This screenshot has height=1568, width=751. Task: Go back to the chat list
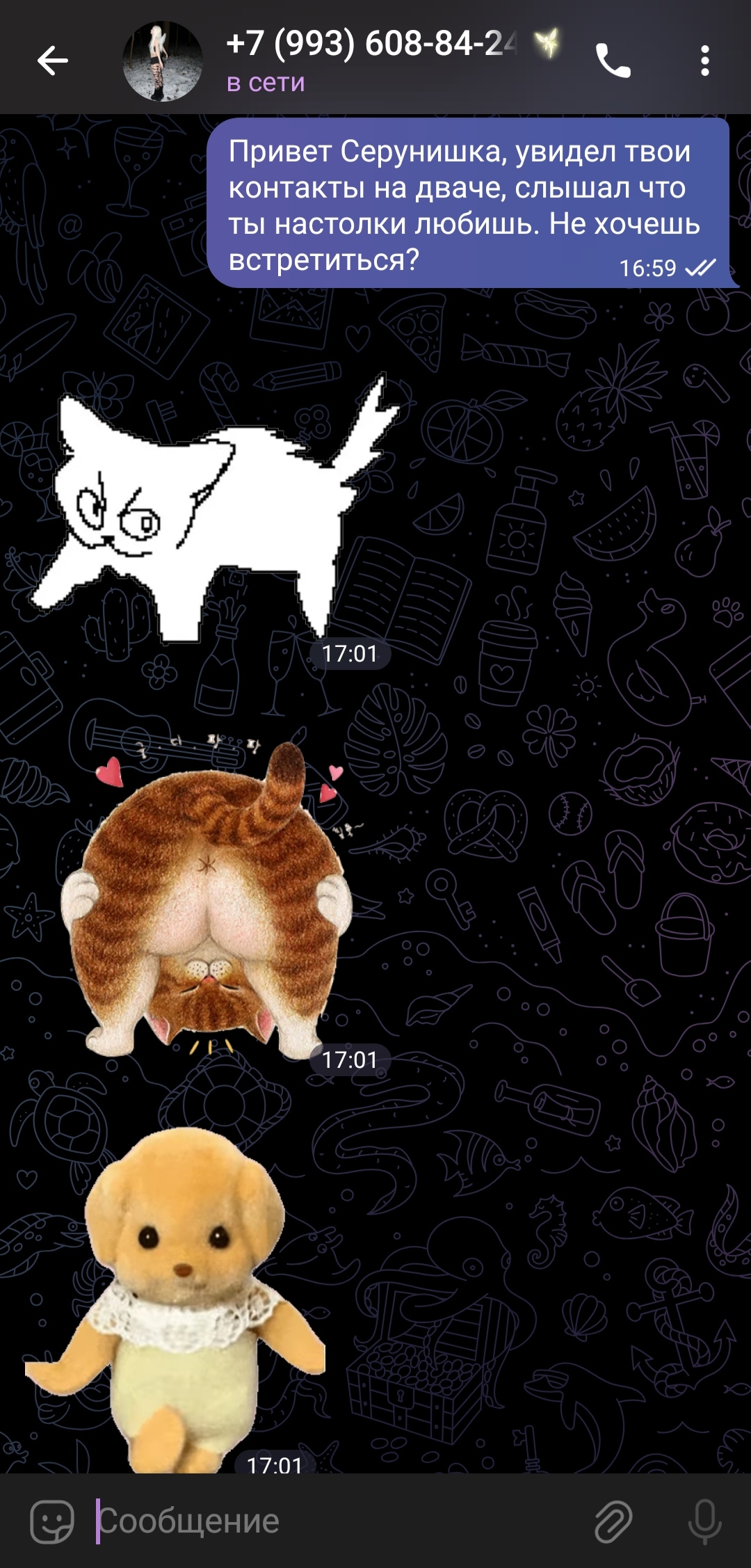52,61
